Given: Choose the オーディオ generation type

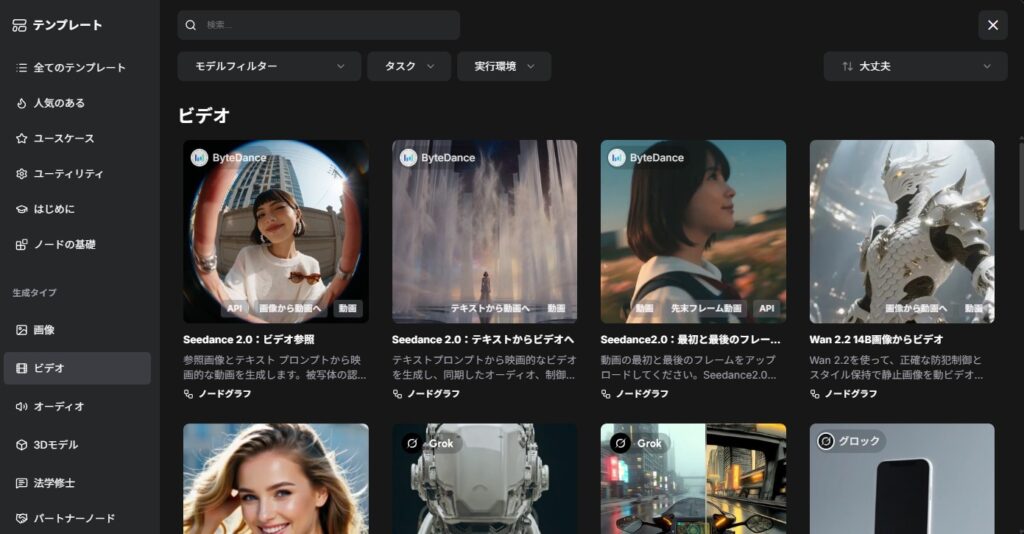Looking at the screenshot, I should pos(58,407).
